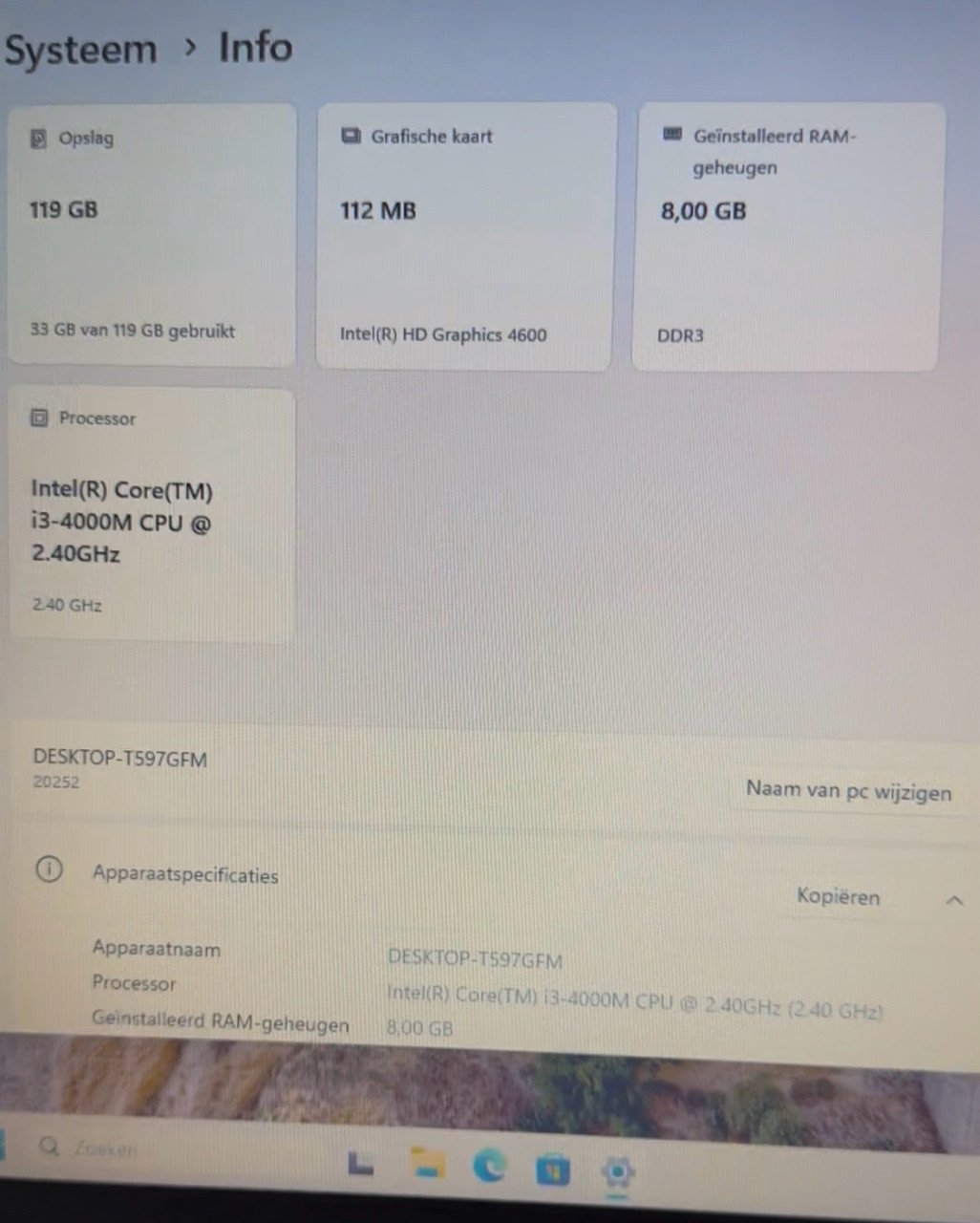Screen dimensions: 980x1223
Task: Open Task View from the taskbar
Action: click(x=360, y=1164)
